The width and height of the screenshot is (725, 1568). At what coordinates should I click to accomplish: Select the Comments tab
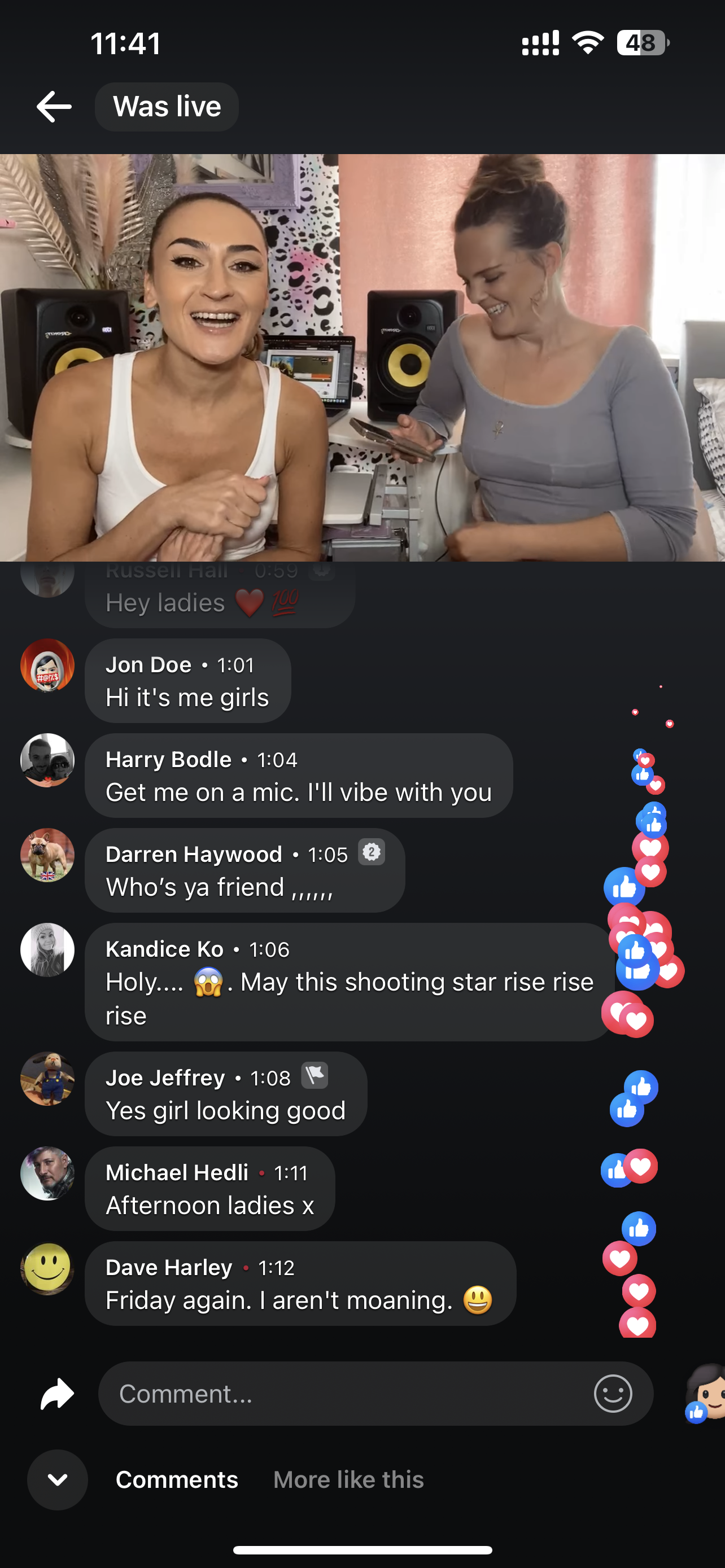[x=177, y=1480]
